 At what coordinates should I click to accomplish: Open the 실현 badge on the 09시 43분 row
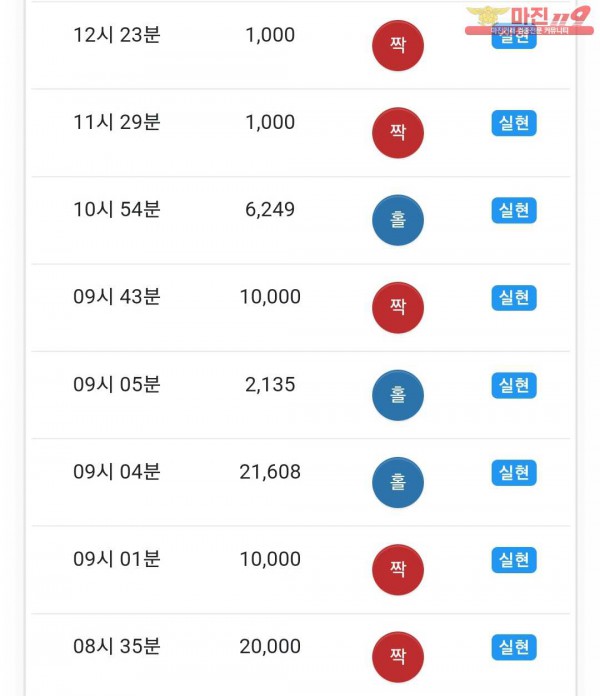coord(514,298)
